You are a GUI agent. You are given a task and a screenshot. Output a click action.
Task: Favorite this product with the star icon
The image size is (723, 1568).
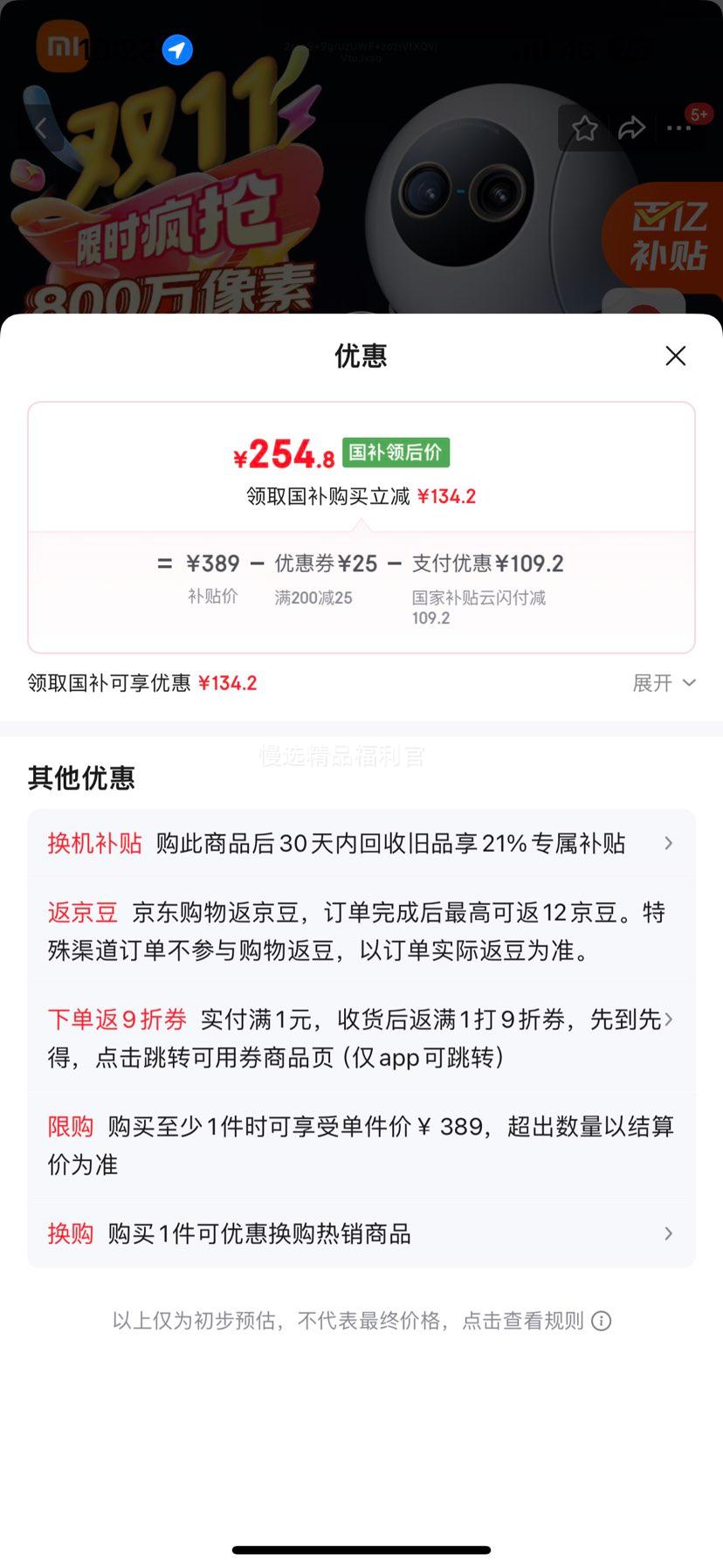point(584,129)
